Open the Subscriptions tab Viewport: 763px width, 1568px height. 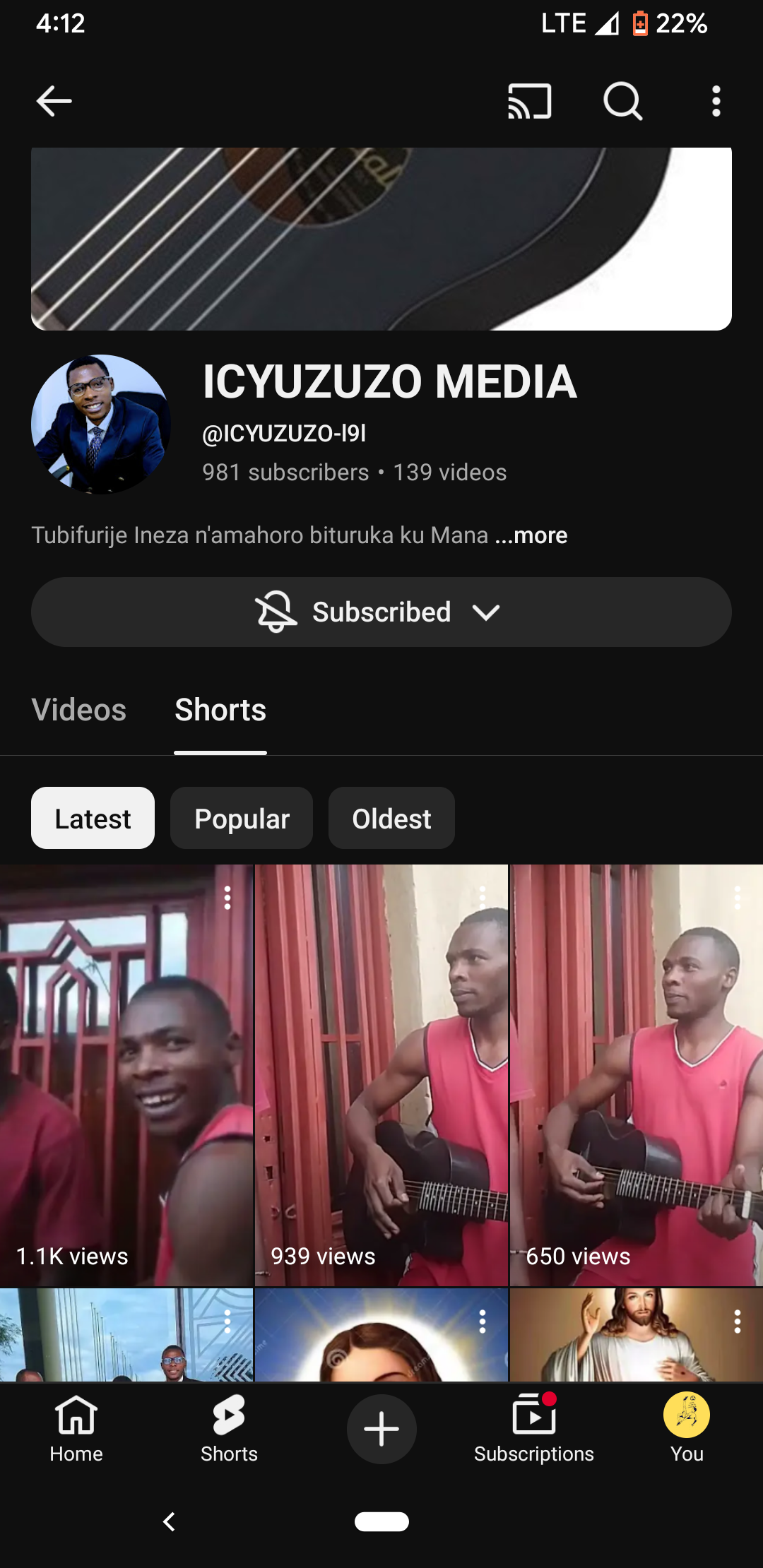[x=534, y=1428]
